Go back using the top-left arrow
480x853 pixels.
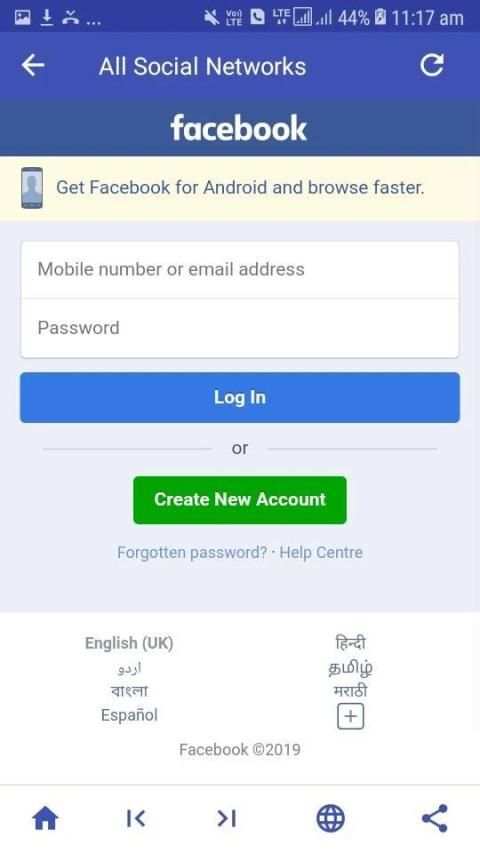33,65
